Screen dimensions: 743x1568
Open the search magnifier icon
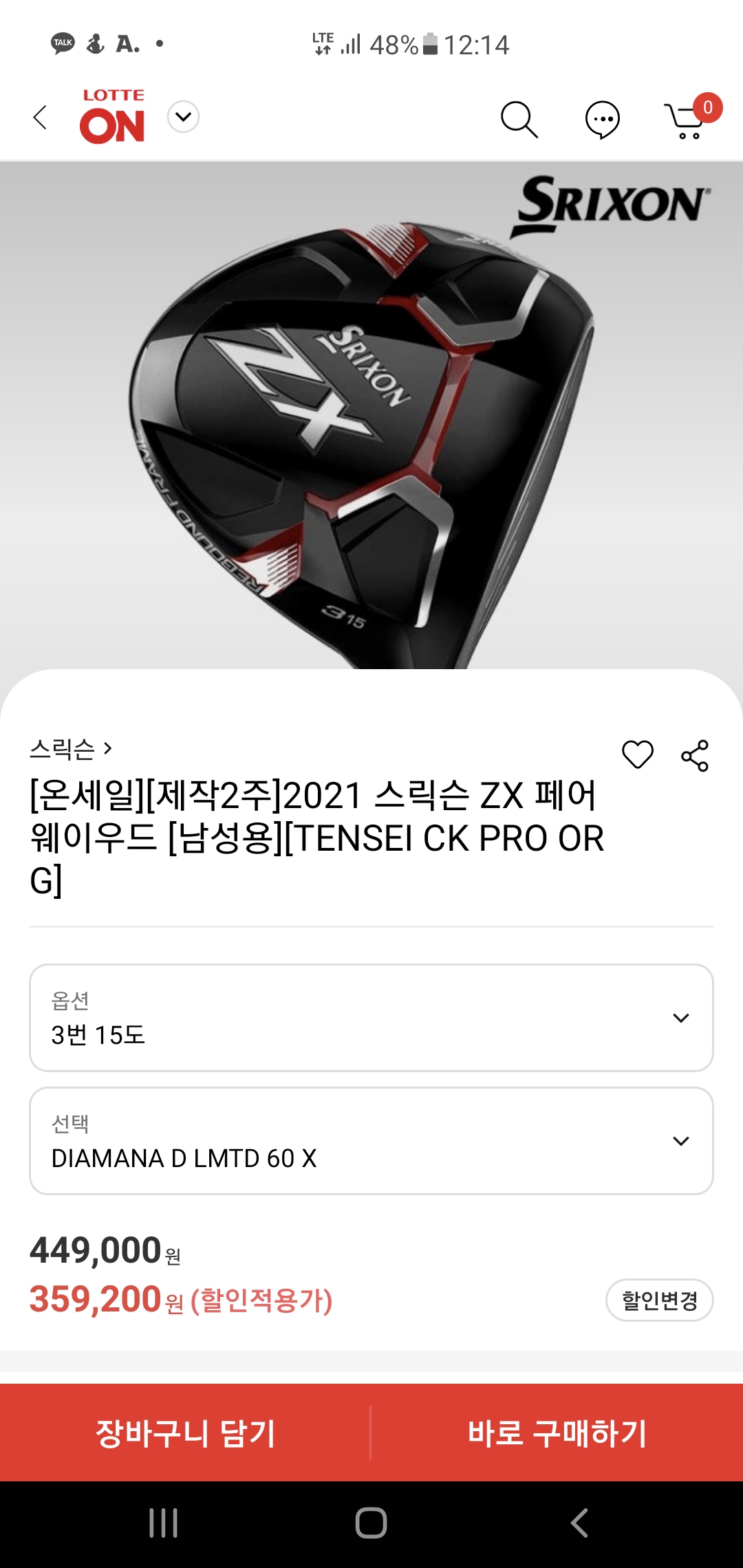(519, 120)
